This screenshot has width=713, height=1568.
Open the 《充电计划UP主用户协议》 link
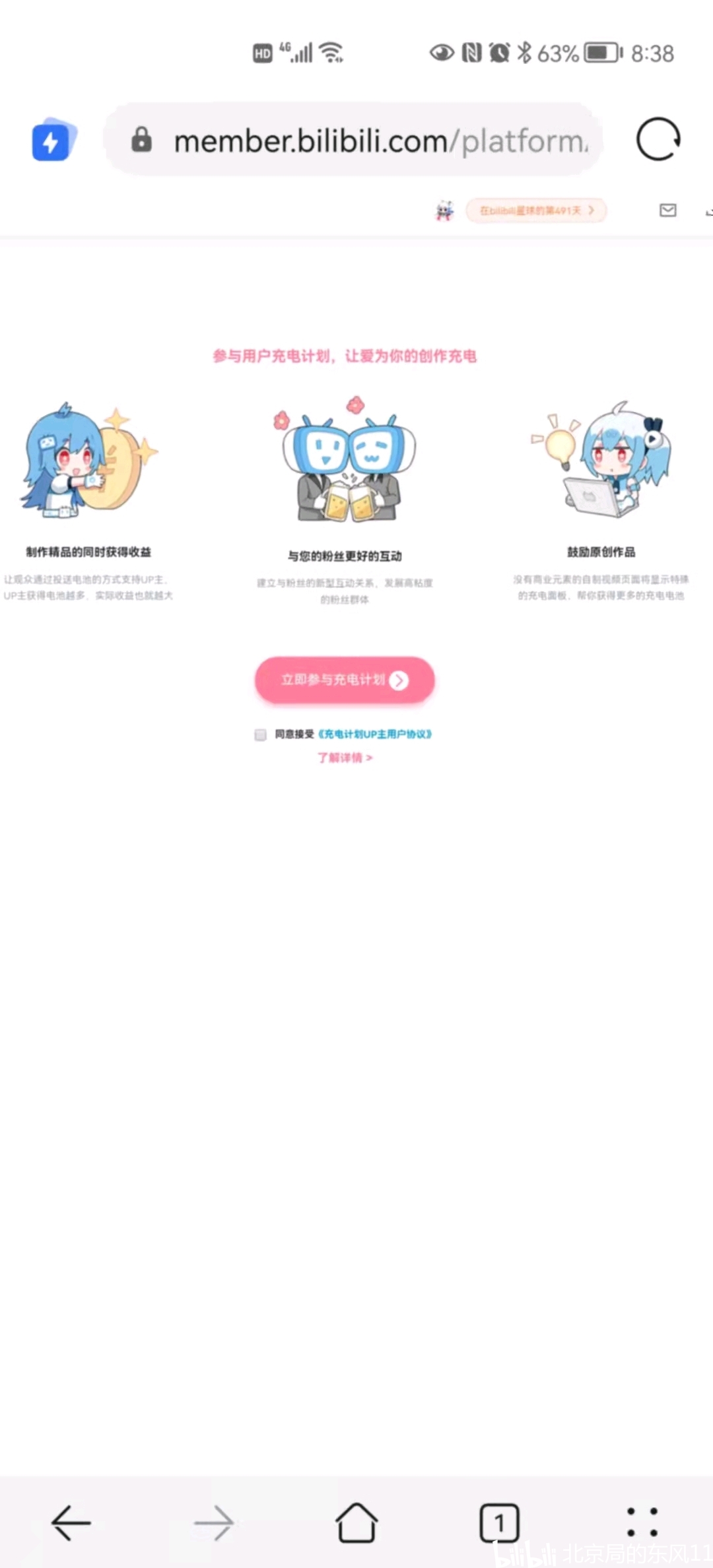point(375,735)
